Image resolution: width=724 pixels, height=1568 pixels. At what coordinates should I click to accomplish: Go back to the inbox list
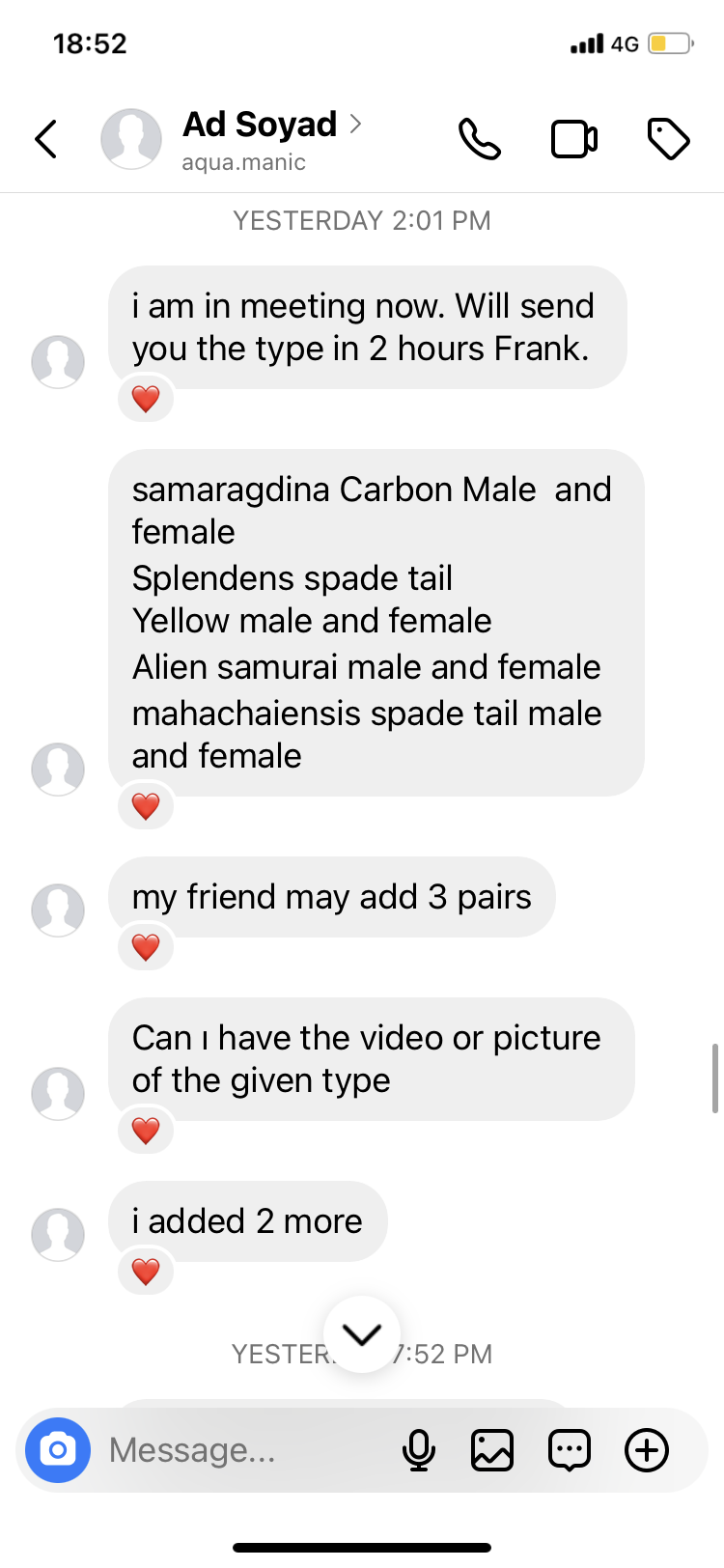(46, 139)
